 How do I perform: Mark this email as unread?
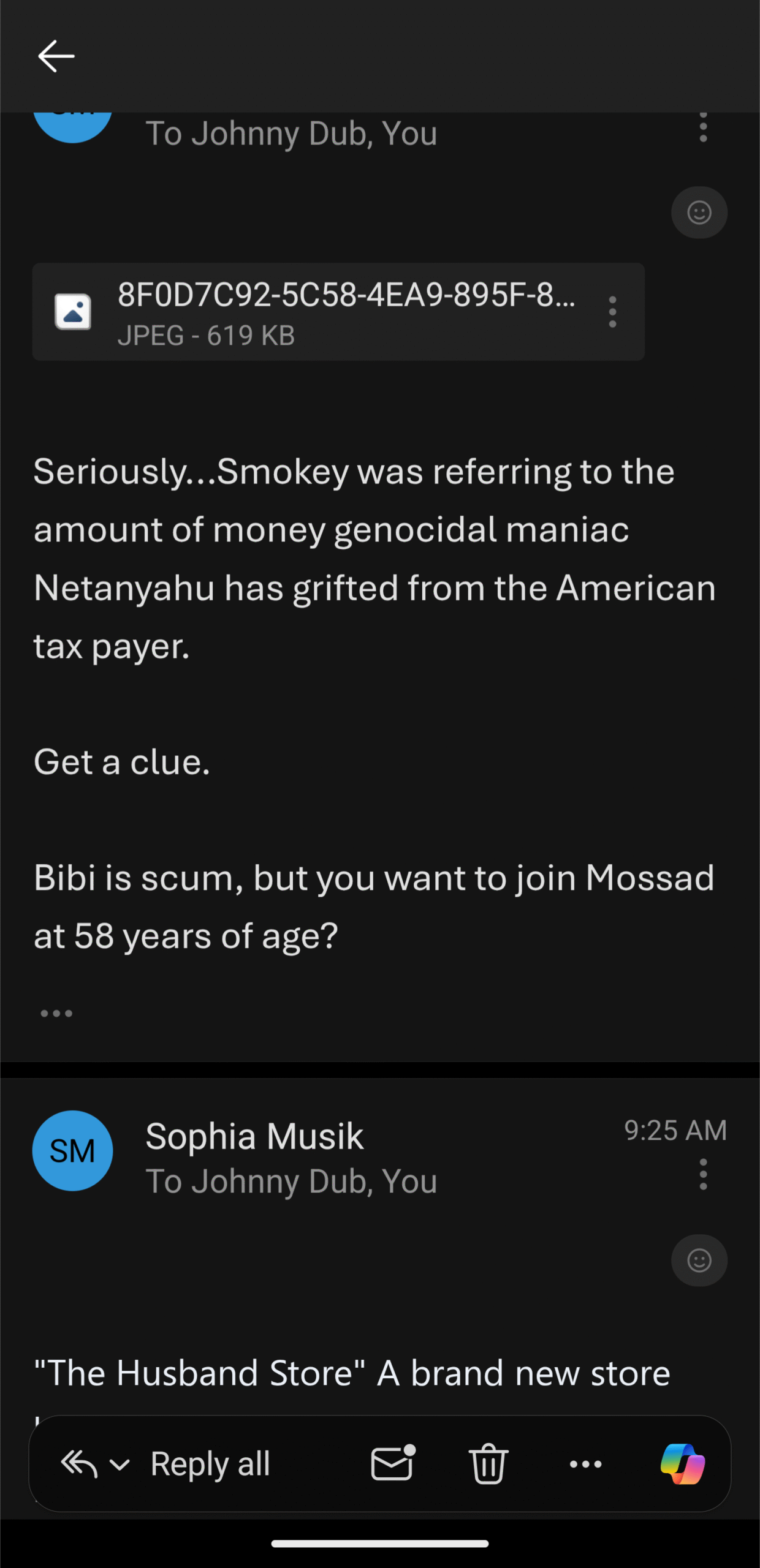pos(392,1464)
